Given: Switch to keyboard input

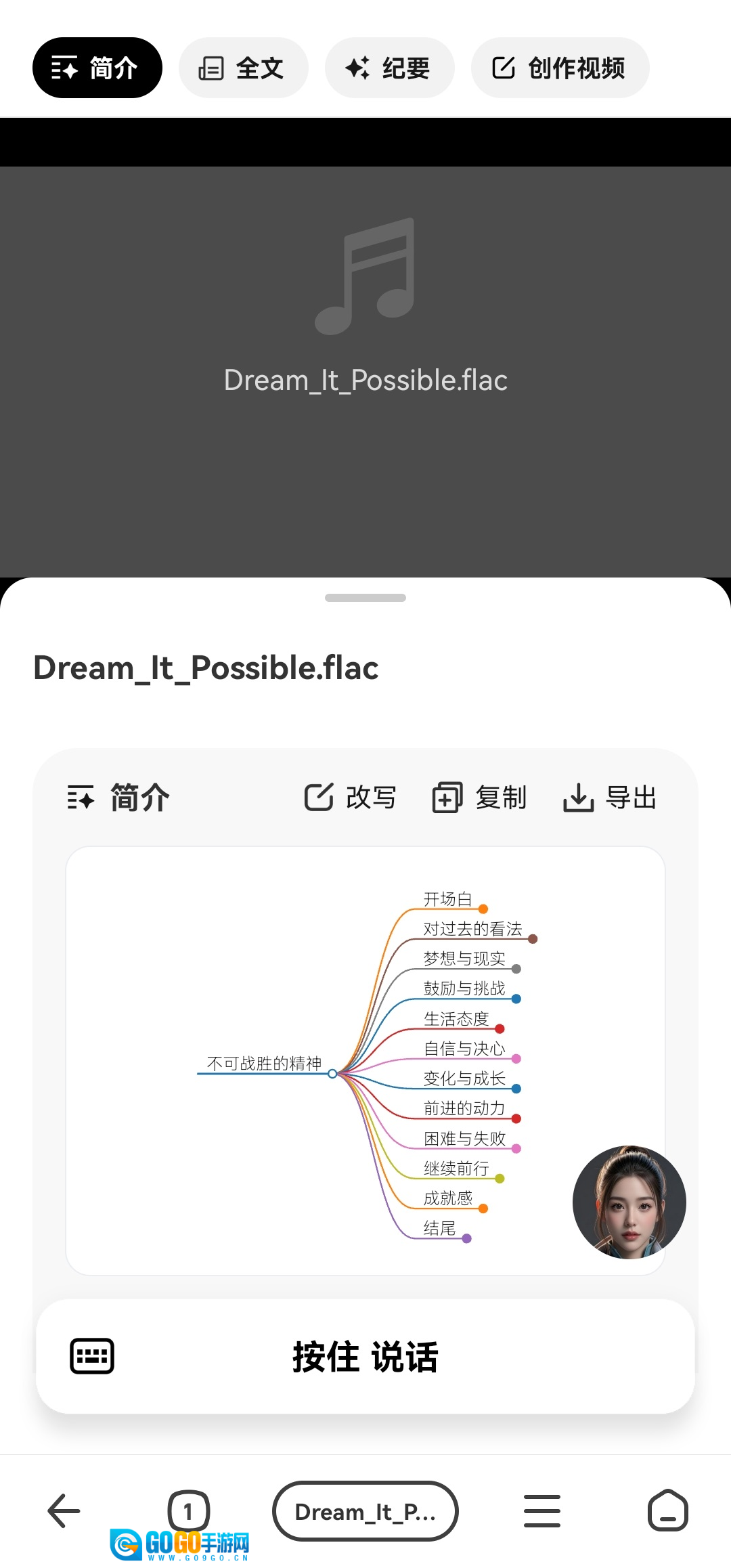Looking at the screenshot, I should click(92, 1356).
